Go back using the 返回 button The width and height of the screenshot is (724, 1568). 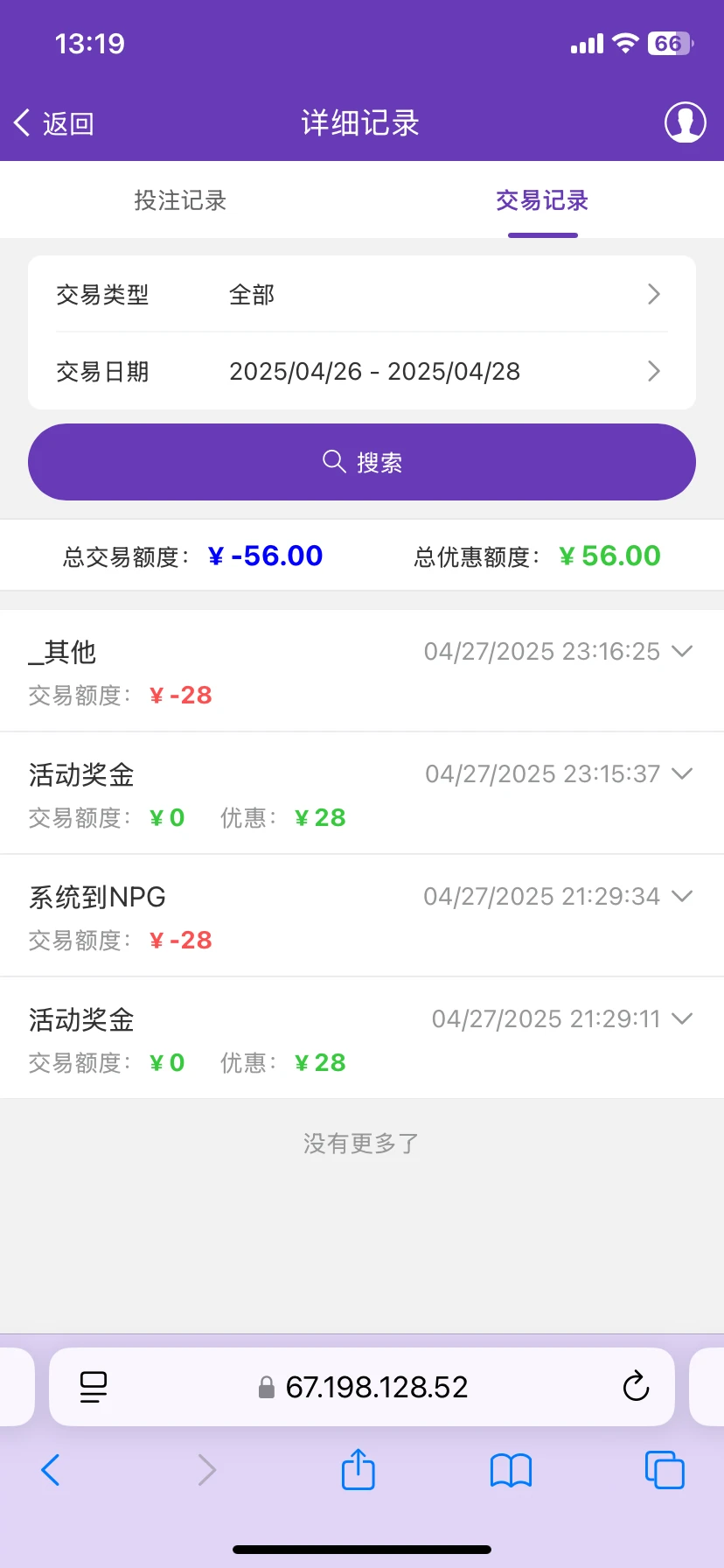point(54,123)
